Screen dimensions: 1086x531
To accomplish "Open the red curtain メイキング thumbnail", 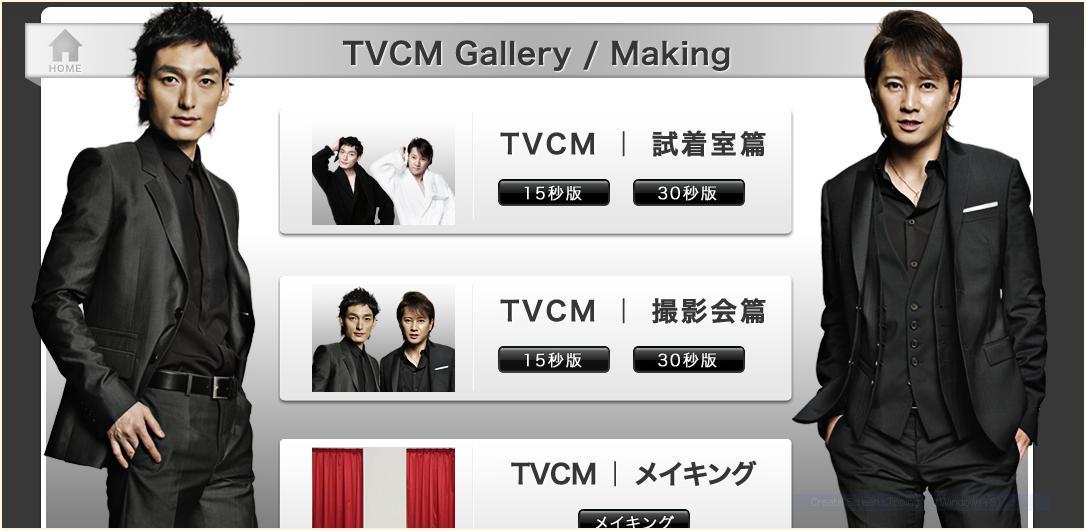I will point(383,488).
